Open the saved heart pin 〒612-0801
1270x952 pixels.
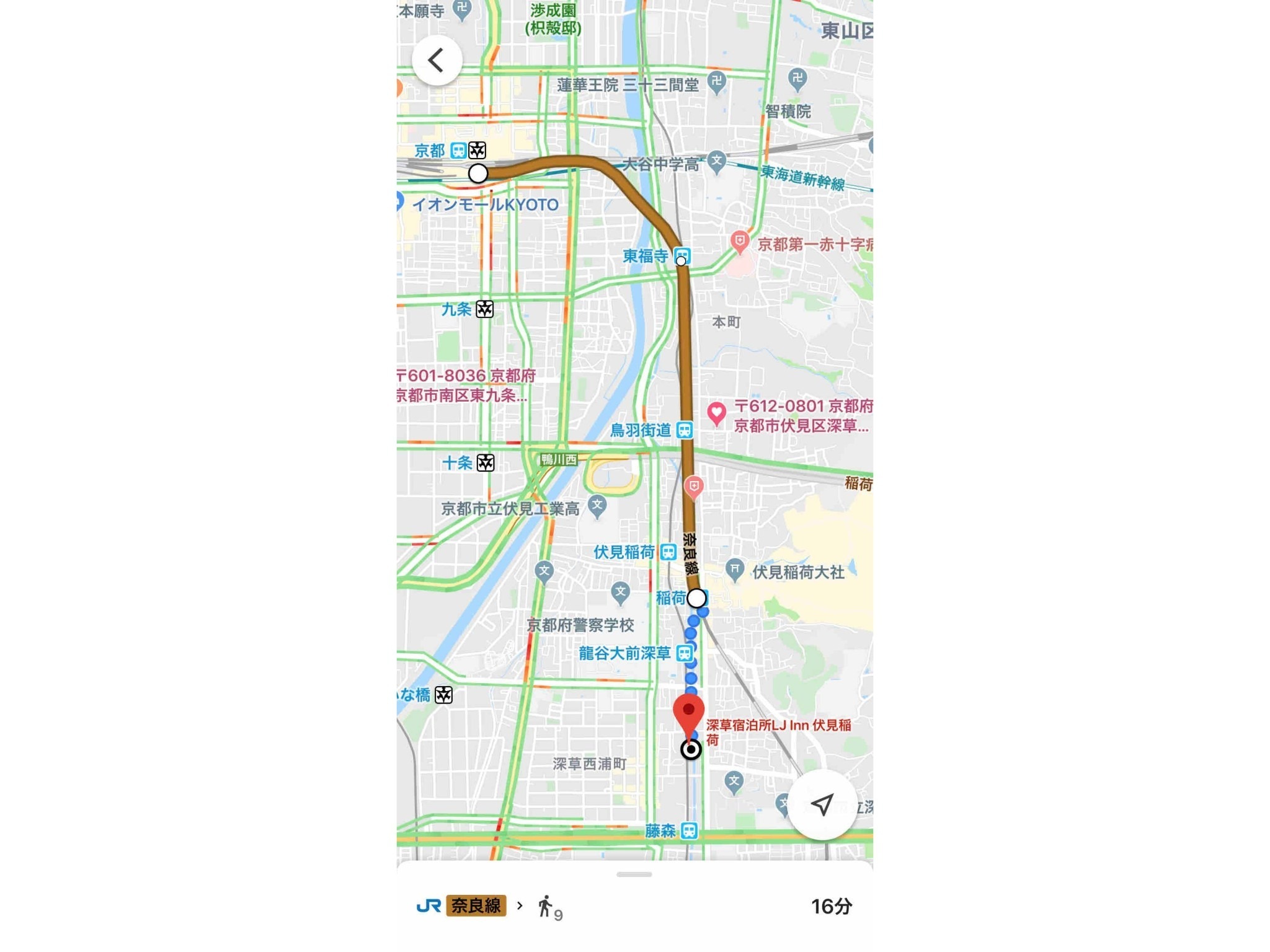click(716, 412)
